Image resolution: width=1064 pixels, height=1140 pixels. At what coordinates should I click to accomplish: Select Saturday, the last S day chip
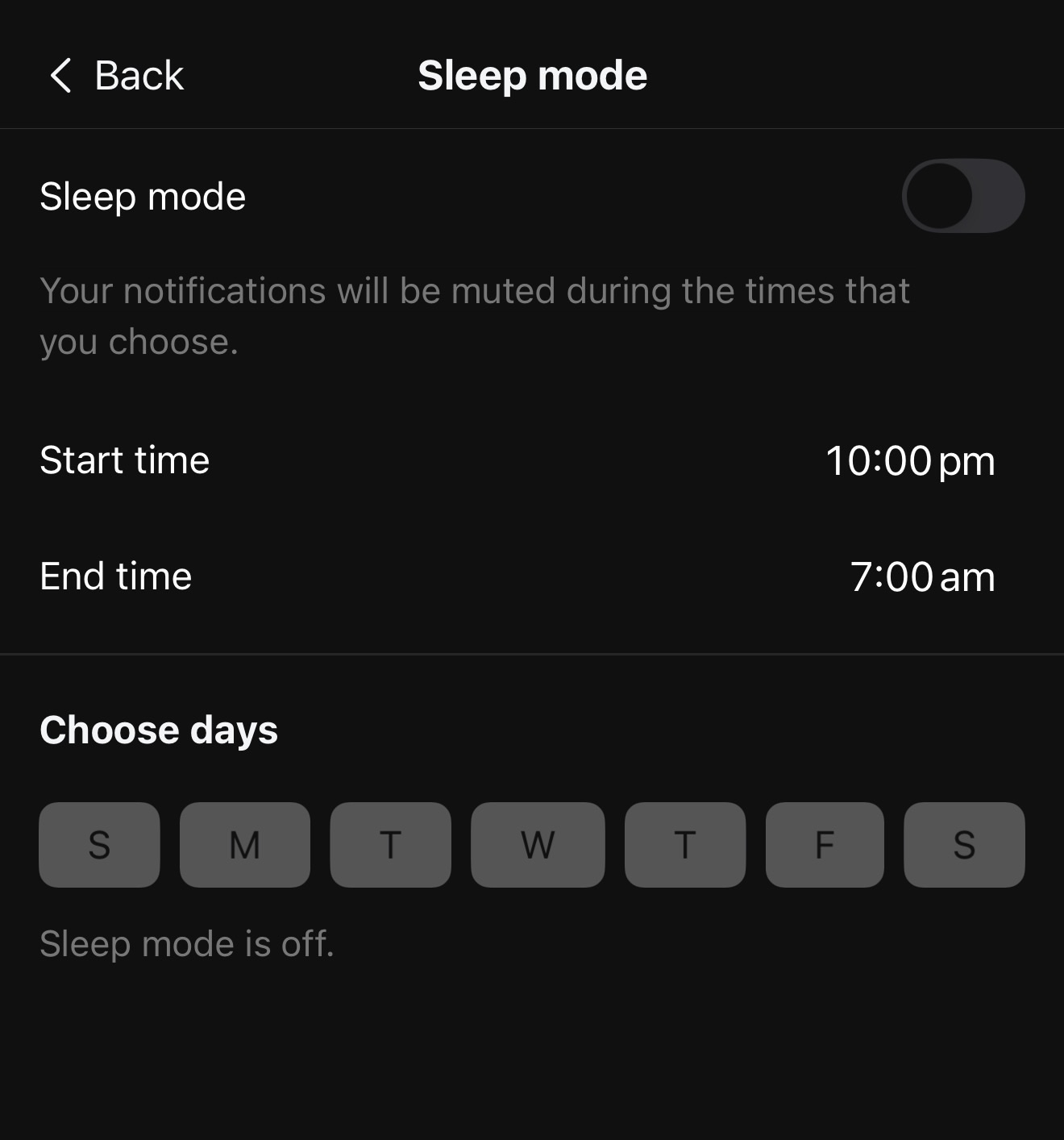point(964,845)
